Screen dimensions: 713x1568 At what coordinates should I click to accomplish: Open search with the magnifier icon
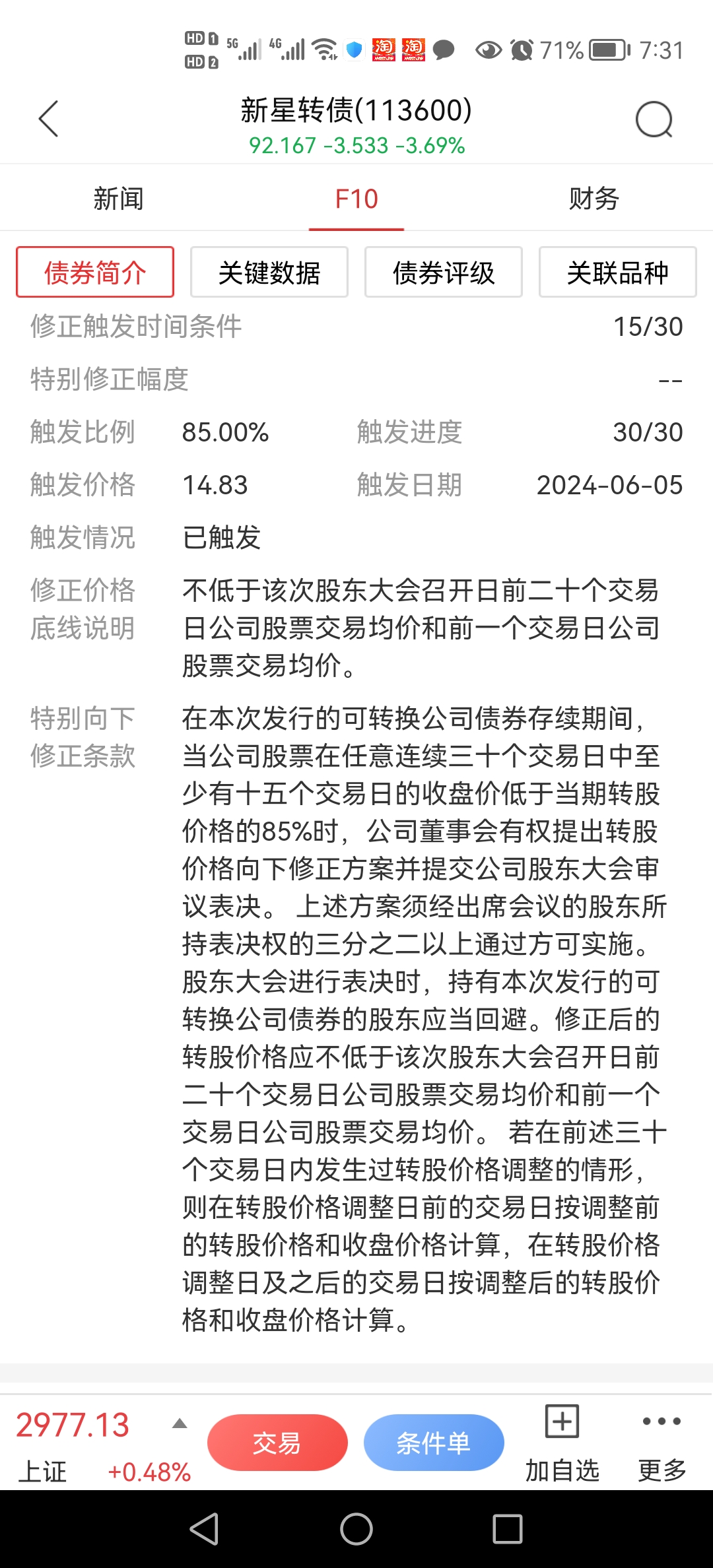point(654,119)
